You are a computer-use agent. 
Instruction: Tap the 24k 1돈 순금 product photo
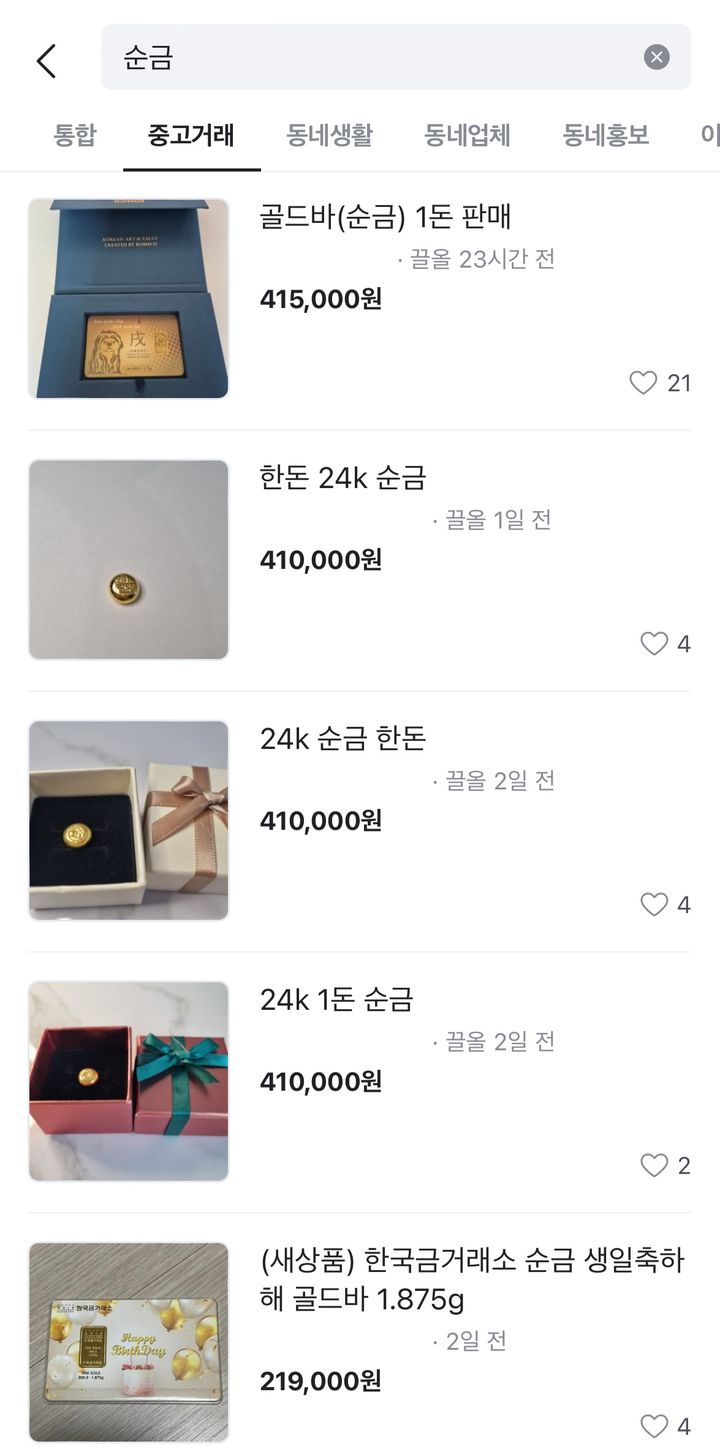(x=127, y=1080)
